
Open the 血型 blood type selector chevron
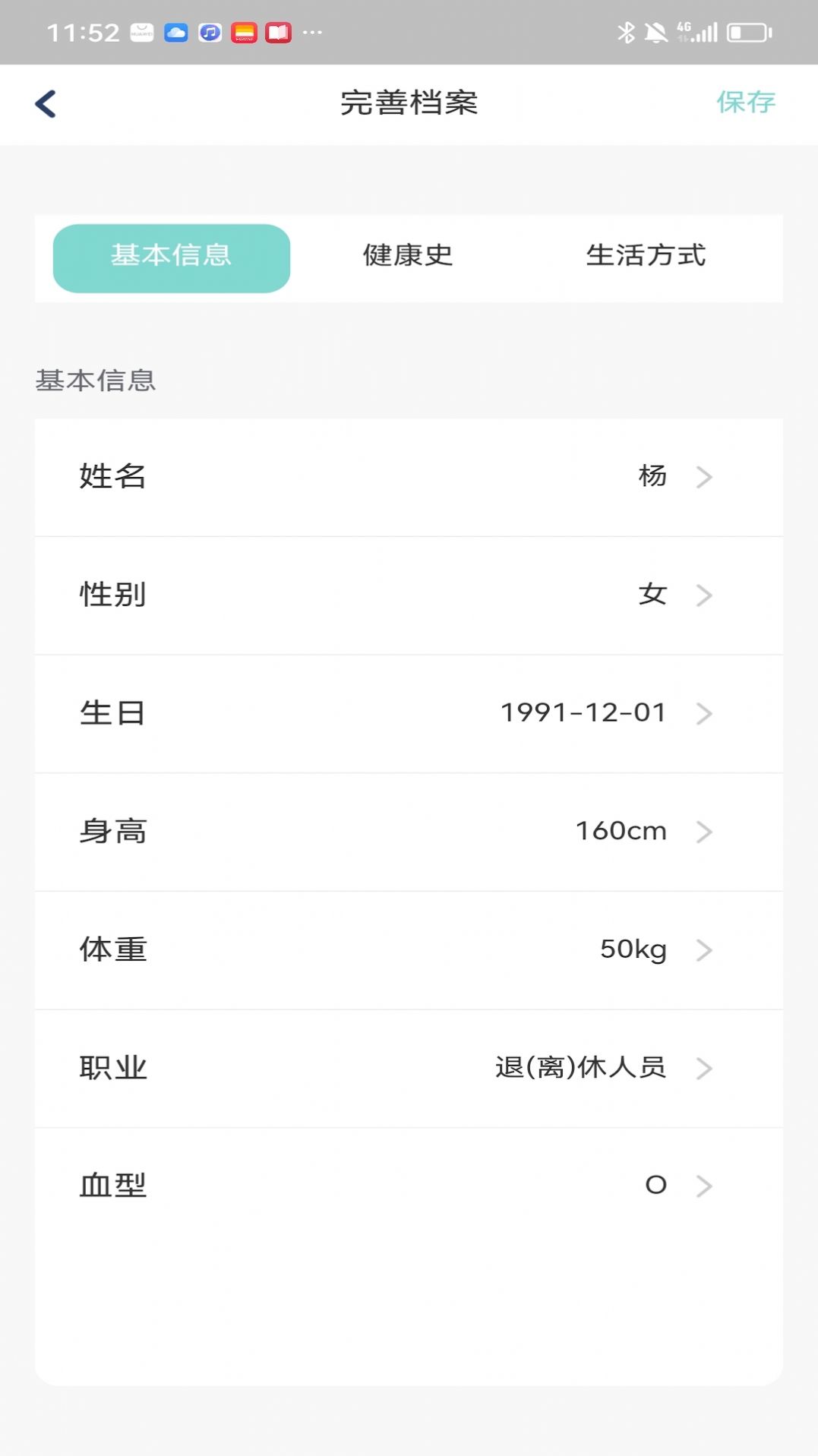pos(706,1186)
